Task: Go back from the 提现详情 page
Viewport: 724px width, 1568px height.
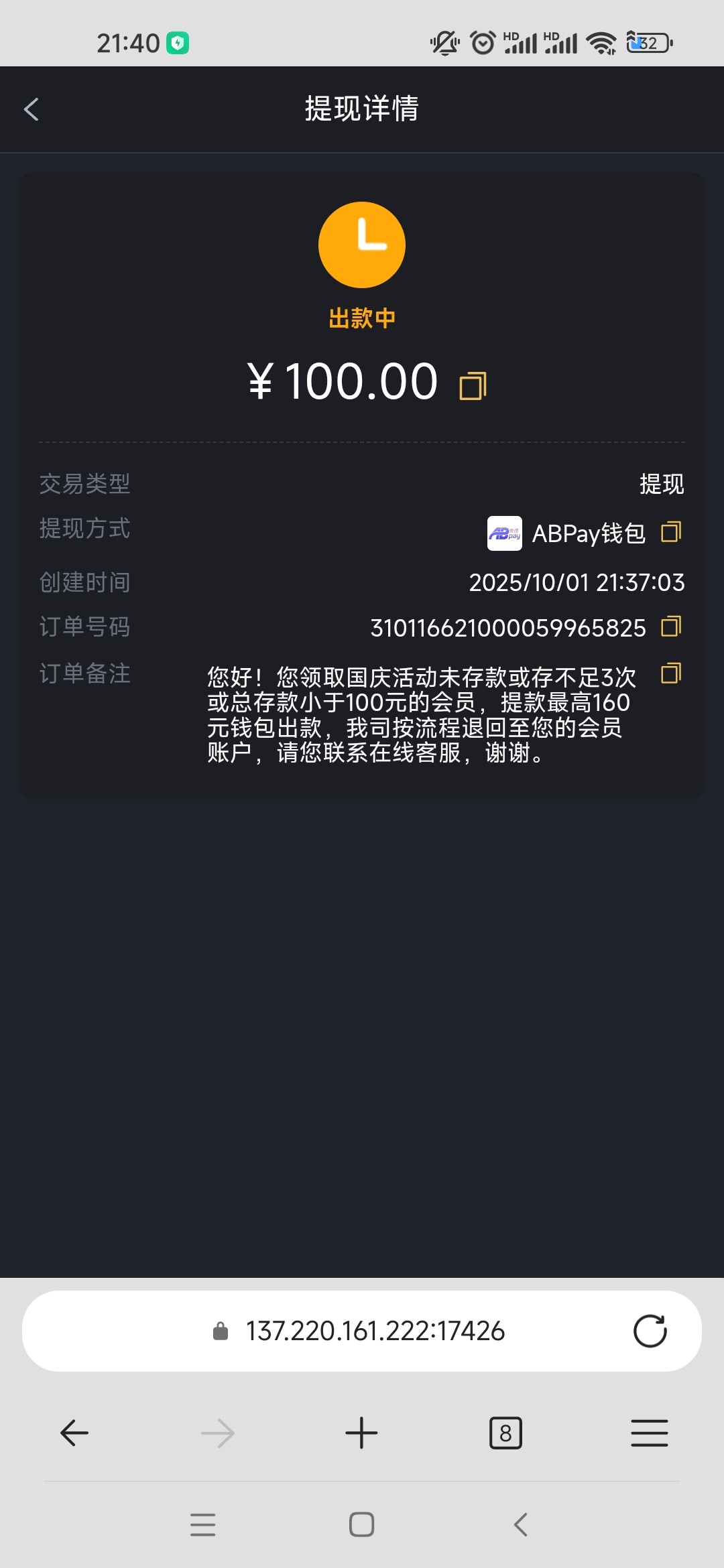Action: 32,109
